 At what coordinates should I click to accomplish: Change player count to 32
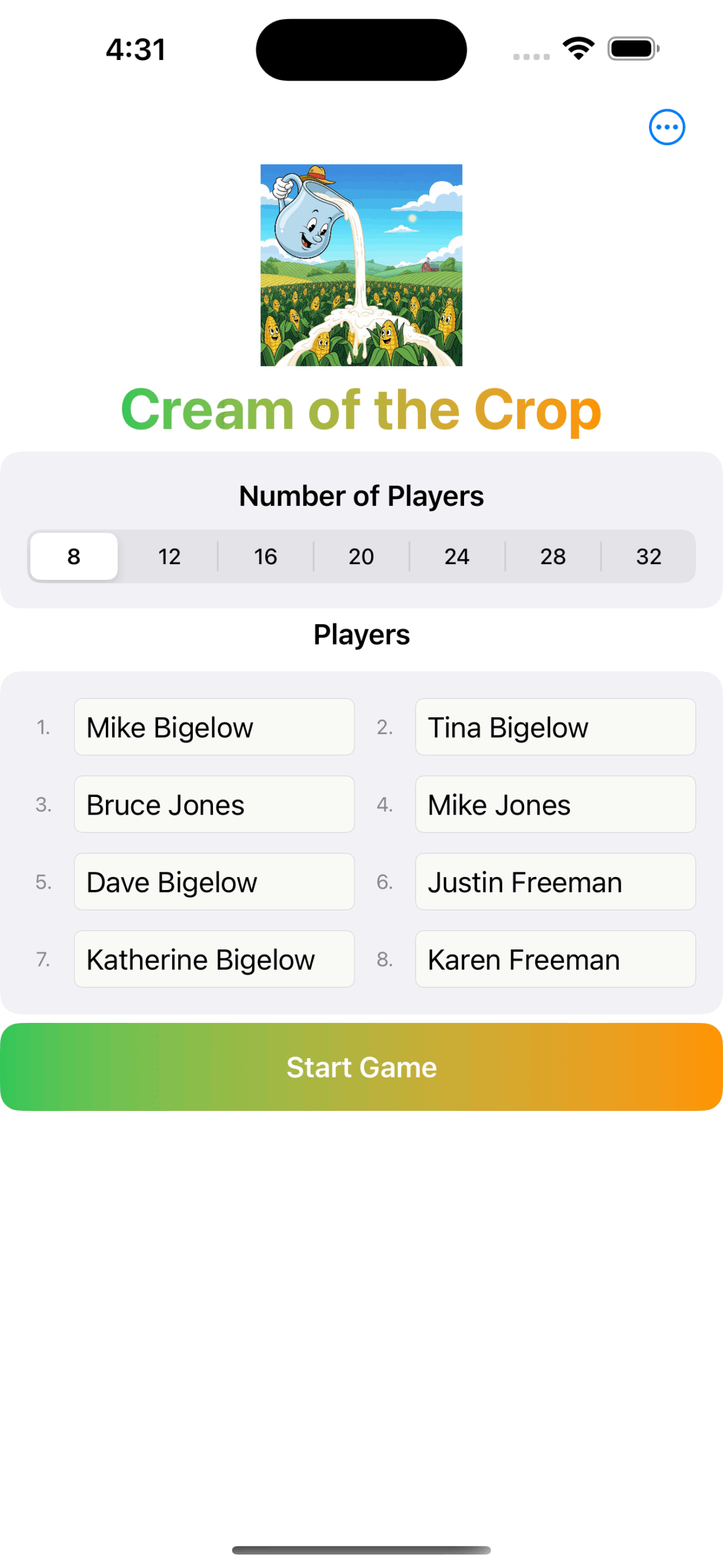coord(648,556)
